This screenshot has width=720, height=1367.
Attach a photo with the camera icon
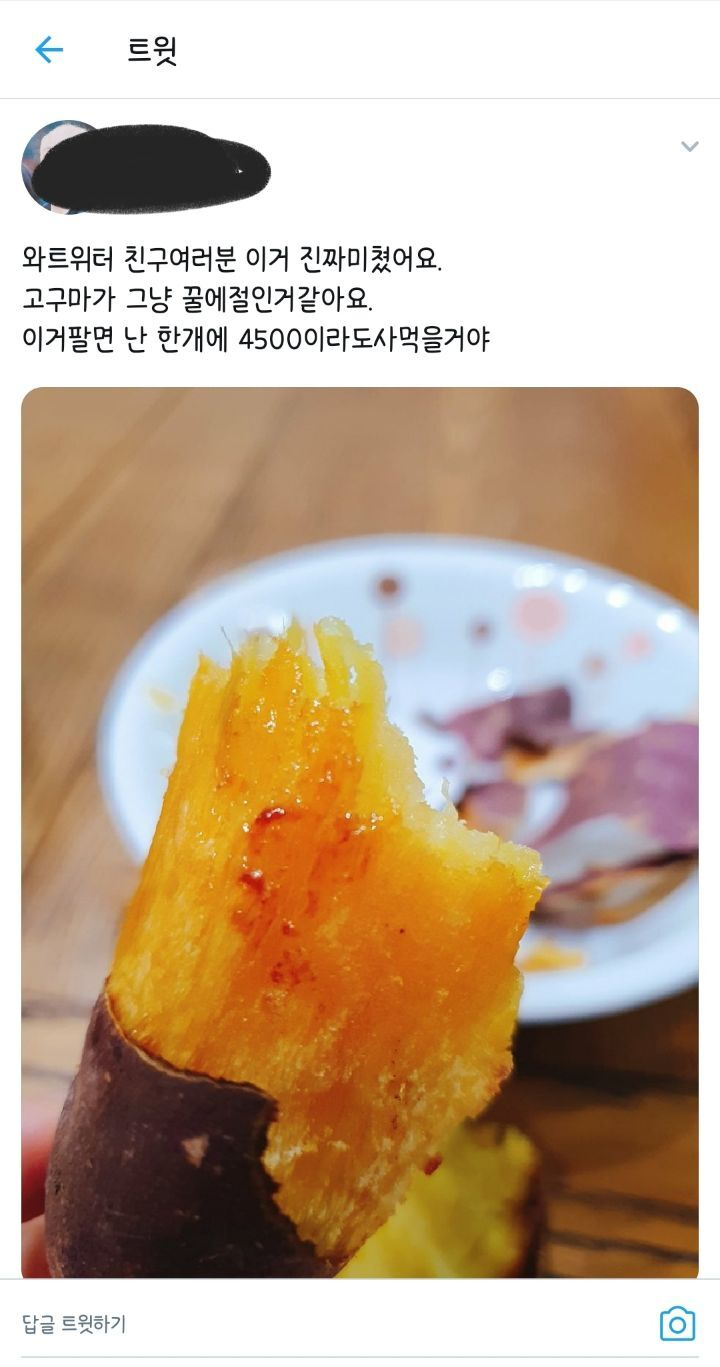pos(677,1324)
